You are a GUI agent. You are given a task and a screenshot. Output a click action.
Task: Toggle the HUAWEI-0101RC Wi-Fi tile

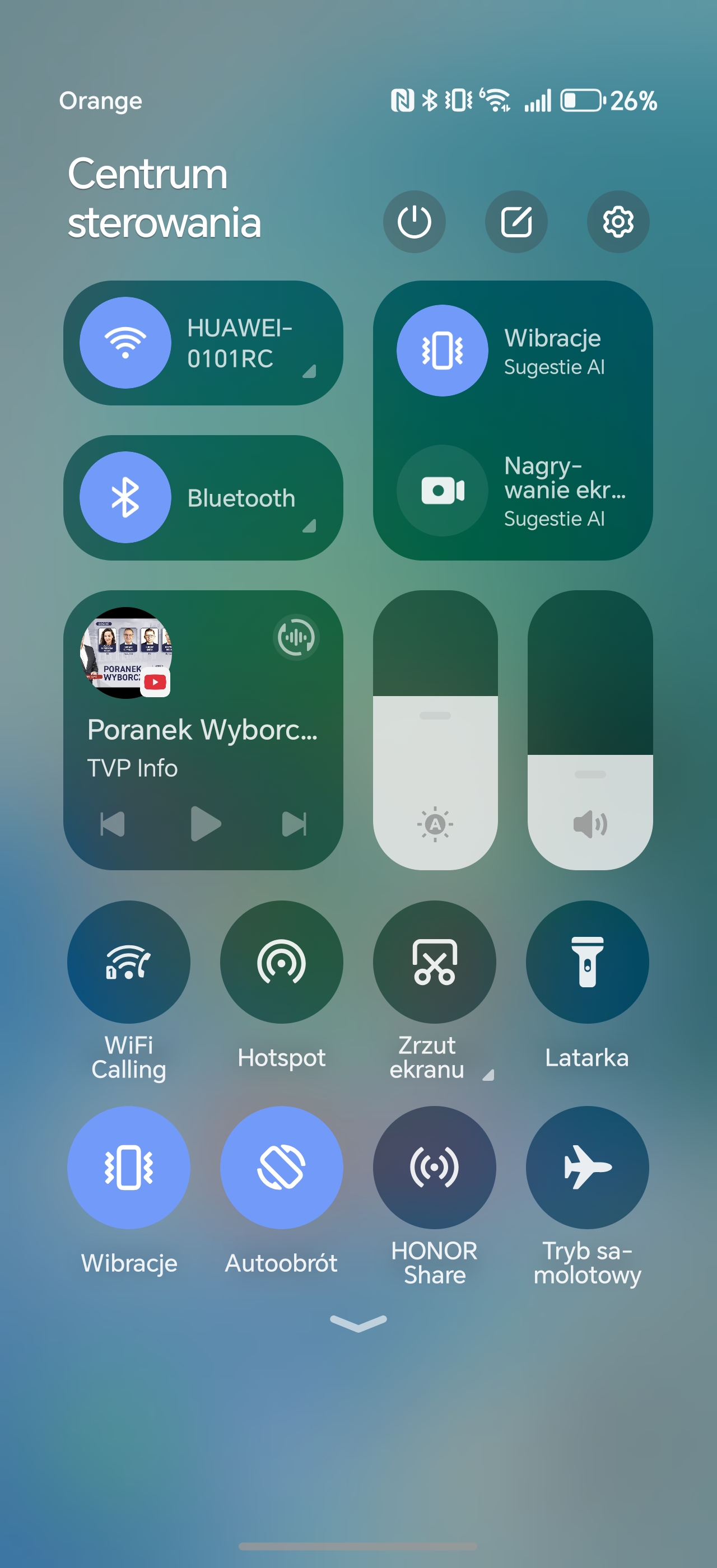coord(125,343)
